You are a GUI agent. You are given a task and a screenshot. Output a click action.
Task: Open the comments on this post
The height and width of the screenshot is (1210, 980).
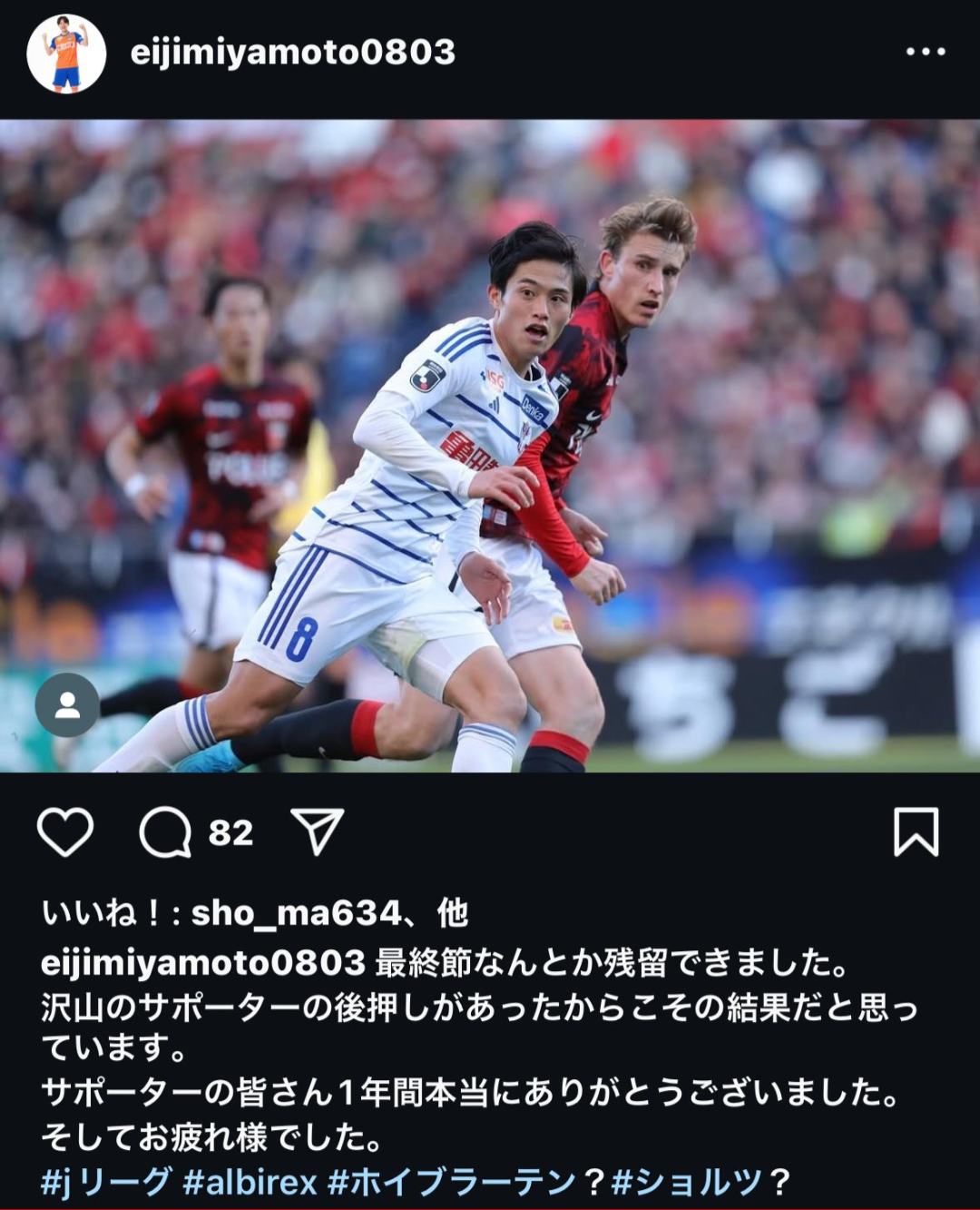pyautogui.click(x=165, y=831)
